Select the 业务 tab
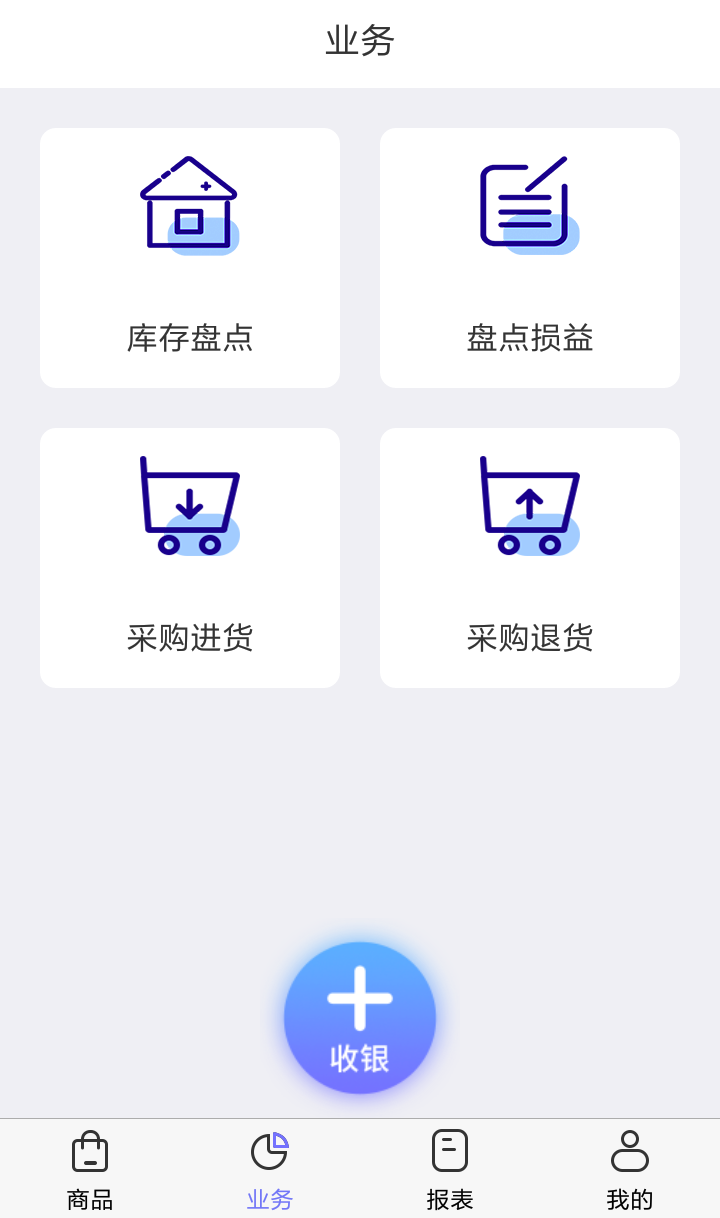 click(270, 1170)
